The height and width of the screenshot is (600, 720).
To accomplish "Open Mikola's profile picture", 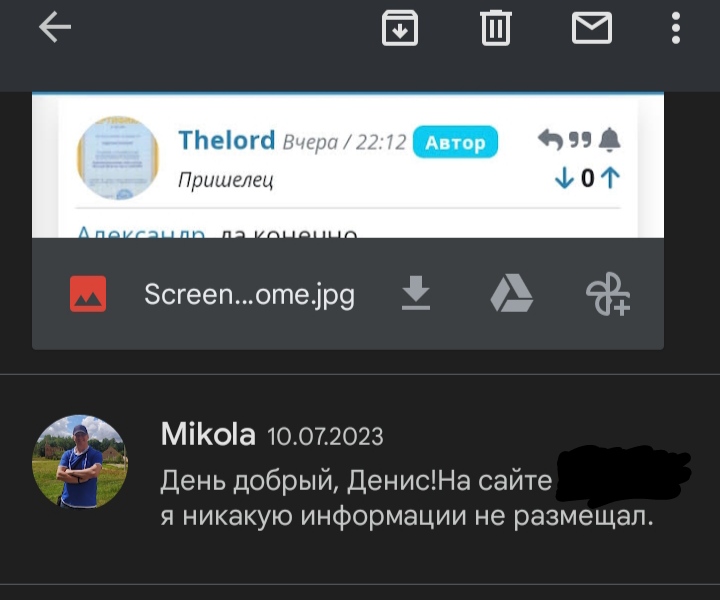I will tap(80, 462).
